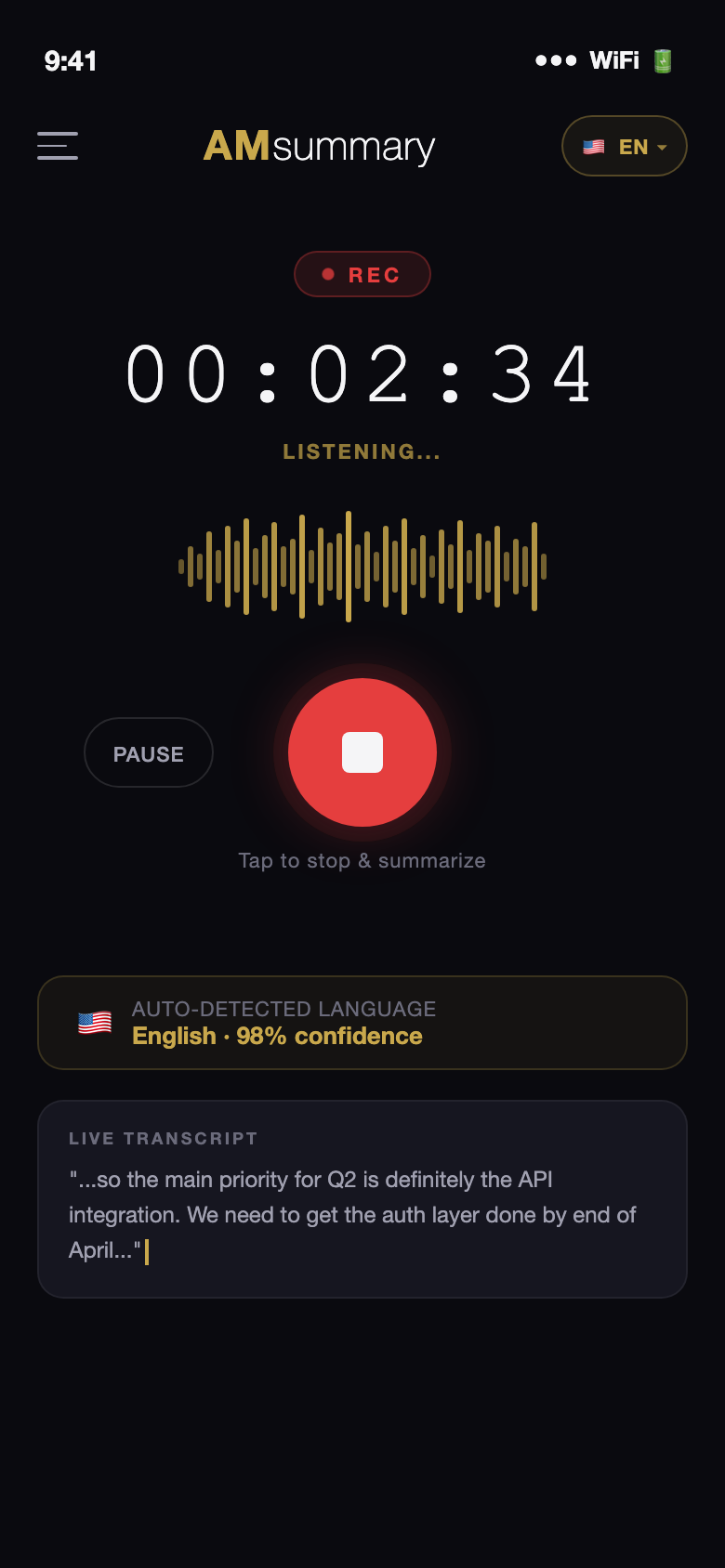The height and width of the screenshot is (1568, 725).
Task: Open the hamburger navigation menu
Action: 57,146
